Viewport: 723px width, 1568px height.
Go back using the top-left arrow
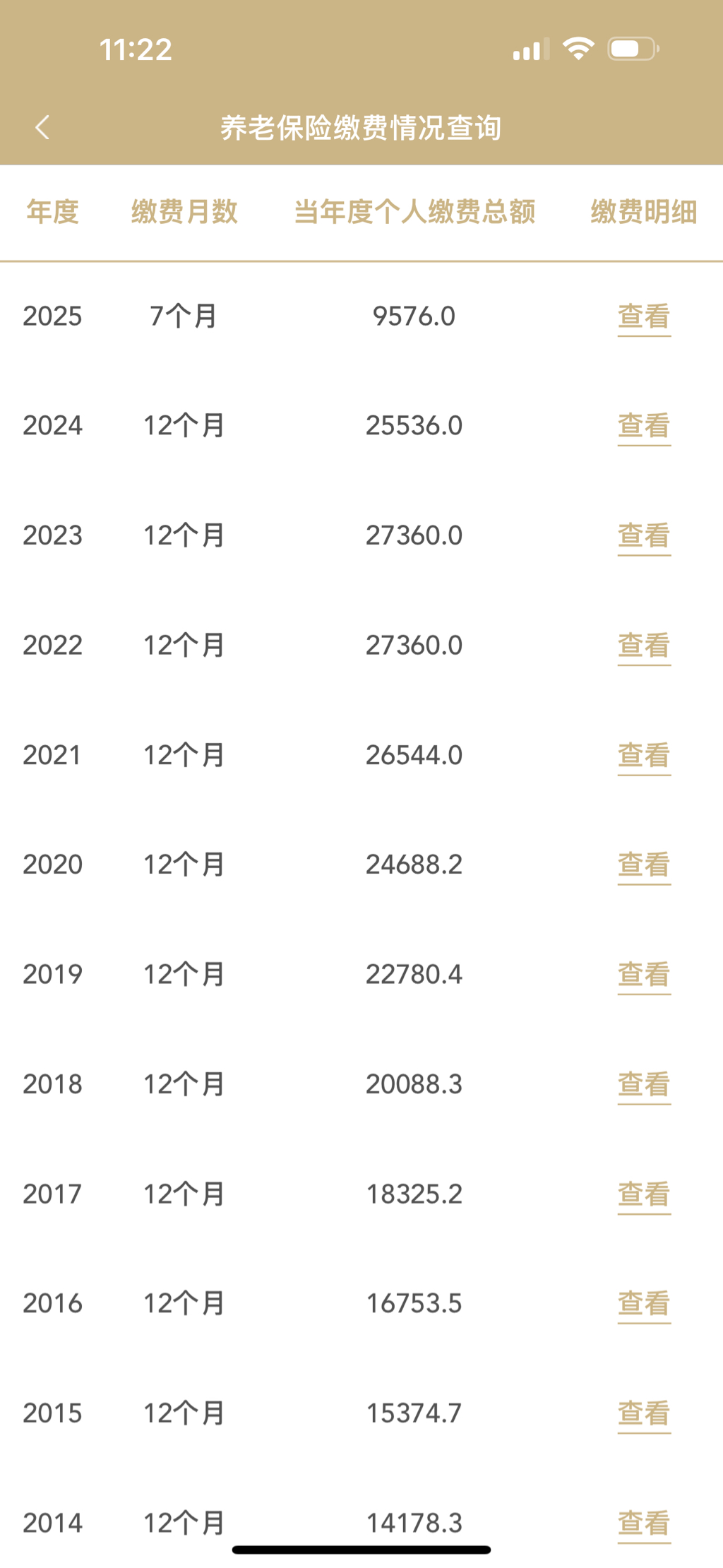(42, 128)
